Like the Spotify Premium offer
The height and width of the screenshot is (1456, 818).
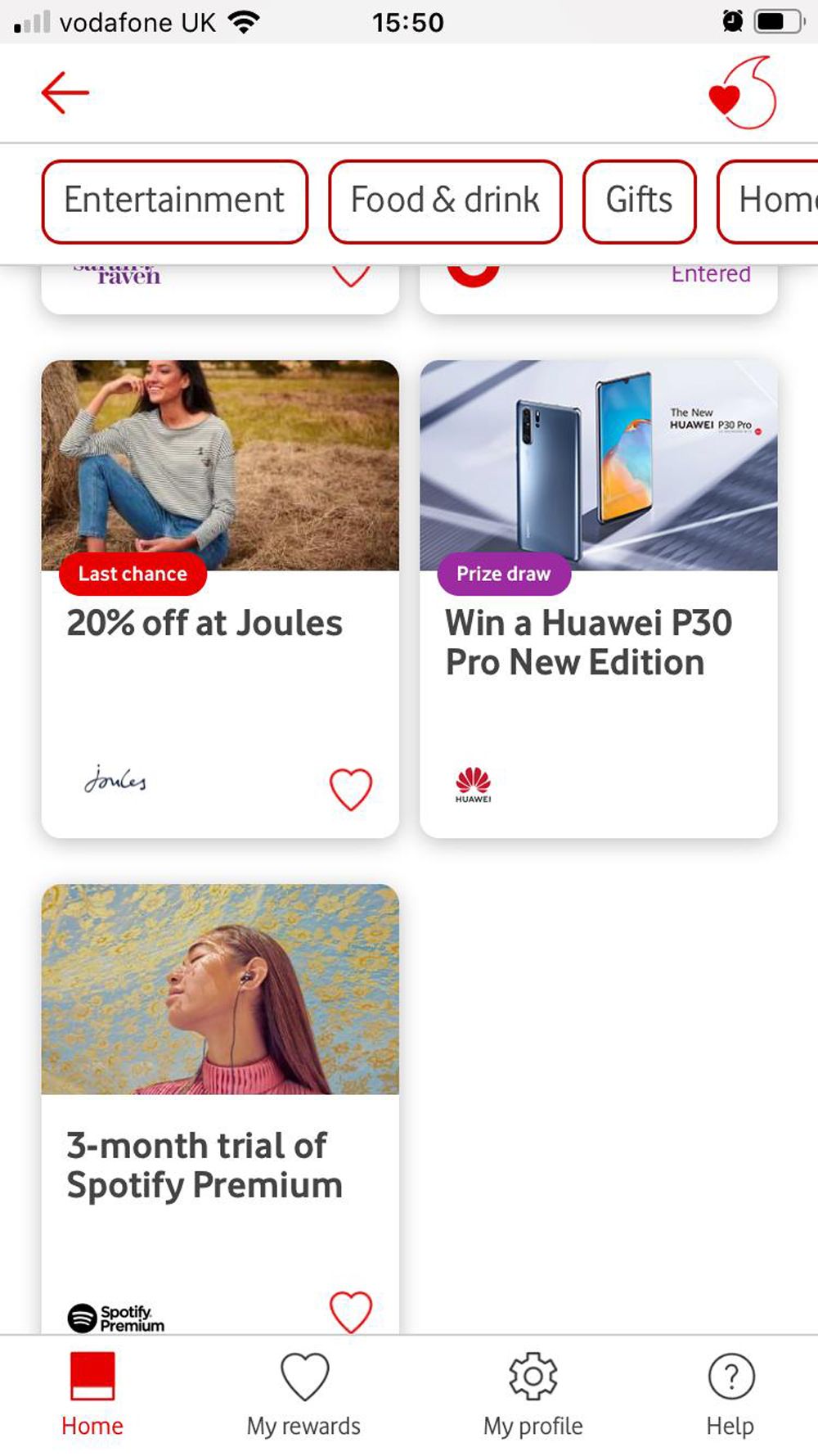tap(350, 1311)
